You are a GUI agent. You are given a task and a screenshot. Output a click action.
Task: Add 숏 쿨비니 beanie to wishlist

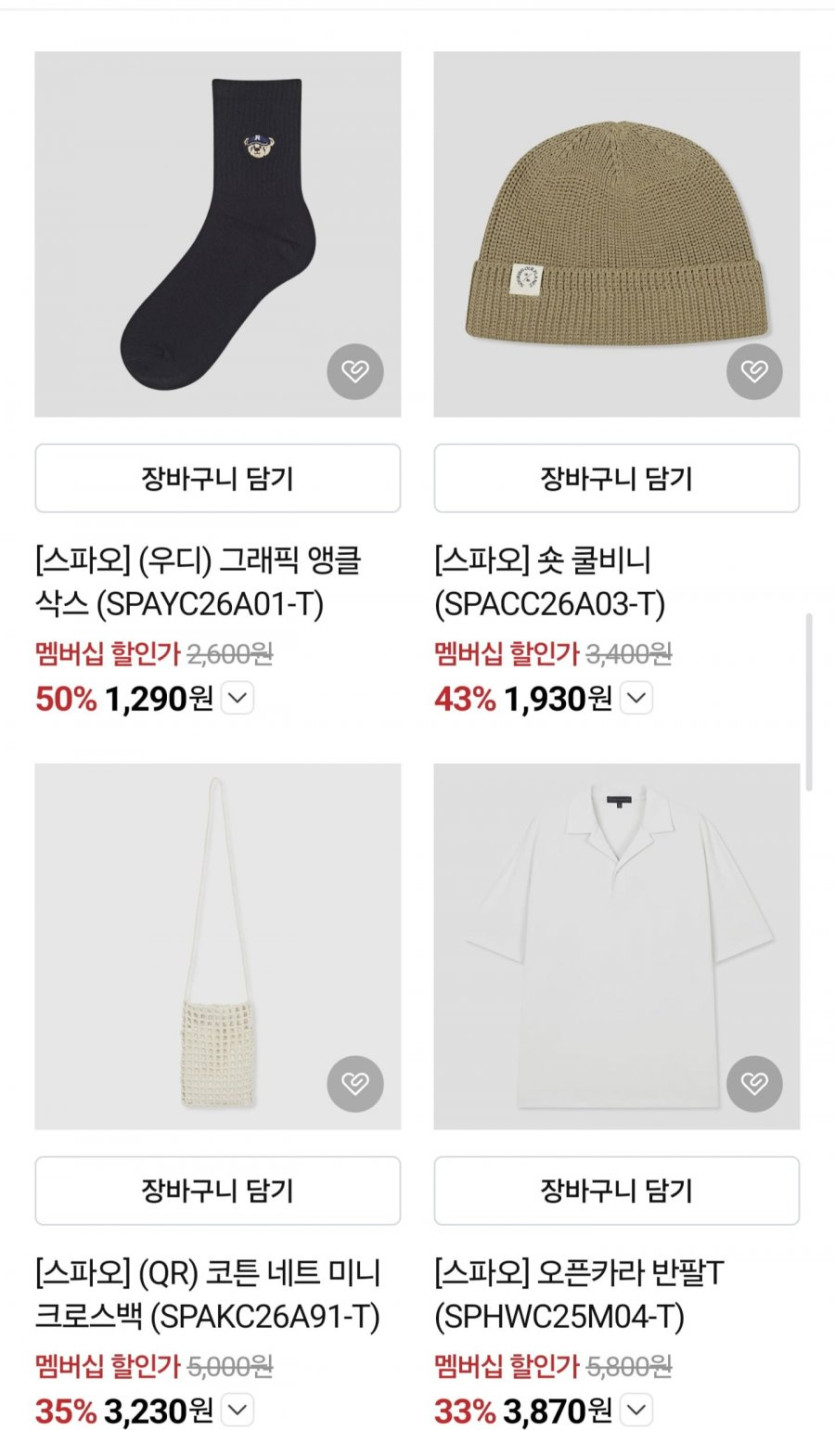754,372
